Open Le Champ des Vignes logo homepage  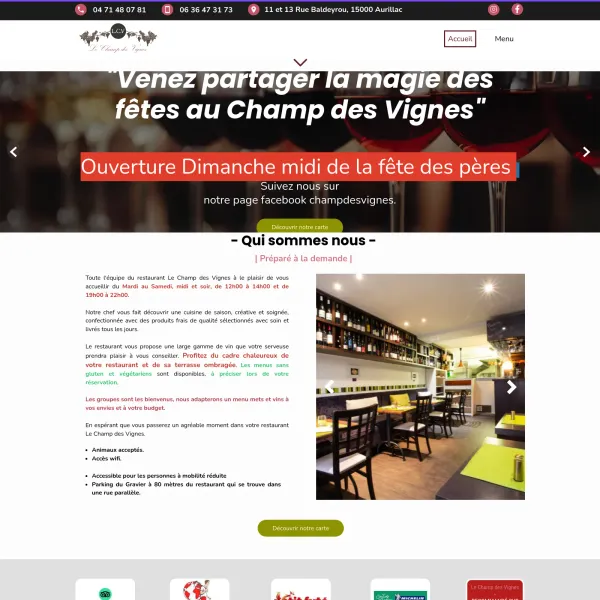tap(118, 39)
